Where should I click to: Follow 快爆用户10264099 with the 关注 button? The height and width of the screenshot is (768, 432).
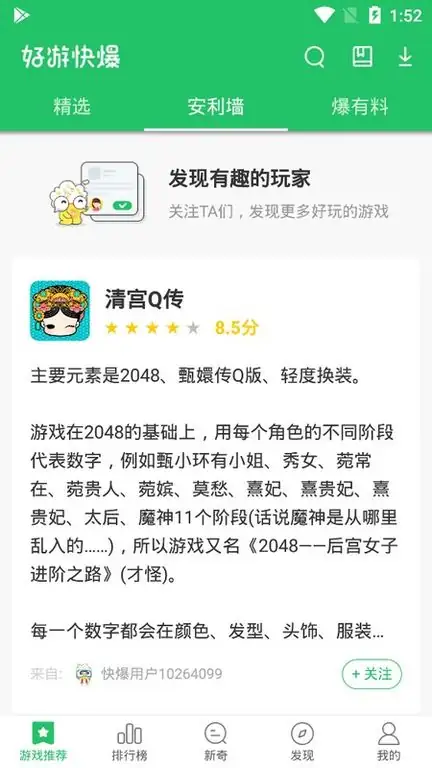click(372, 674)
